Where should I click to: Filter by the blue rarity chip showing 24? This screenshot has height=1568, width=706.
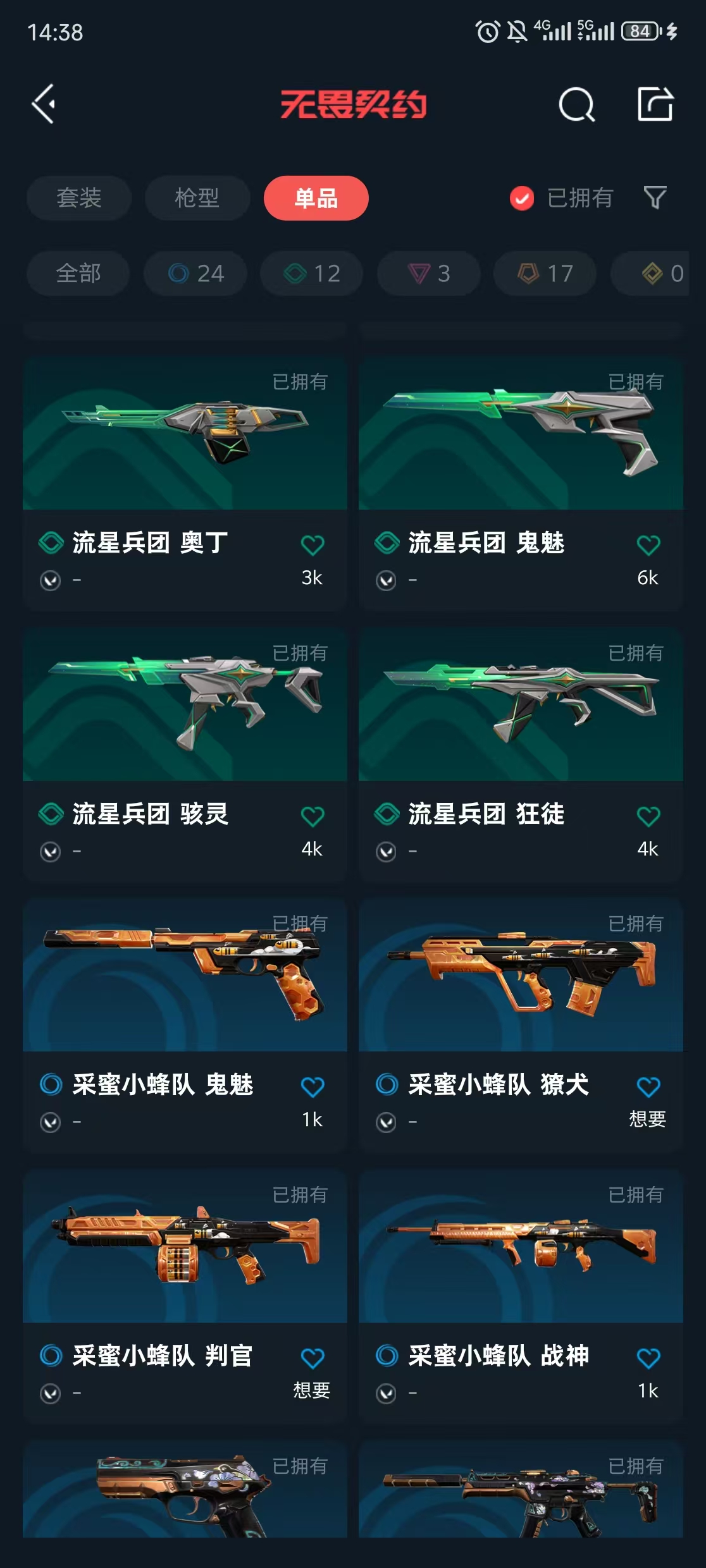point(195,273)
